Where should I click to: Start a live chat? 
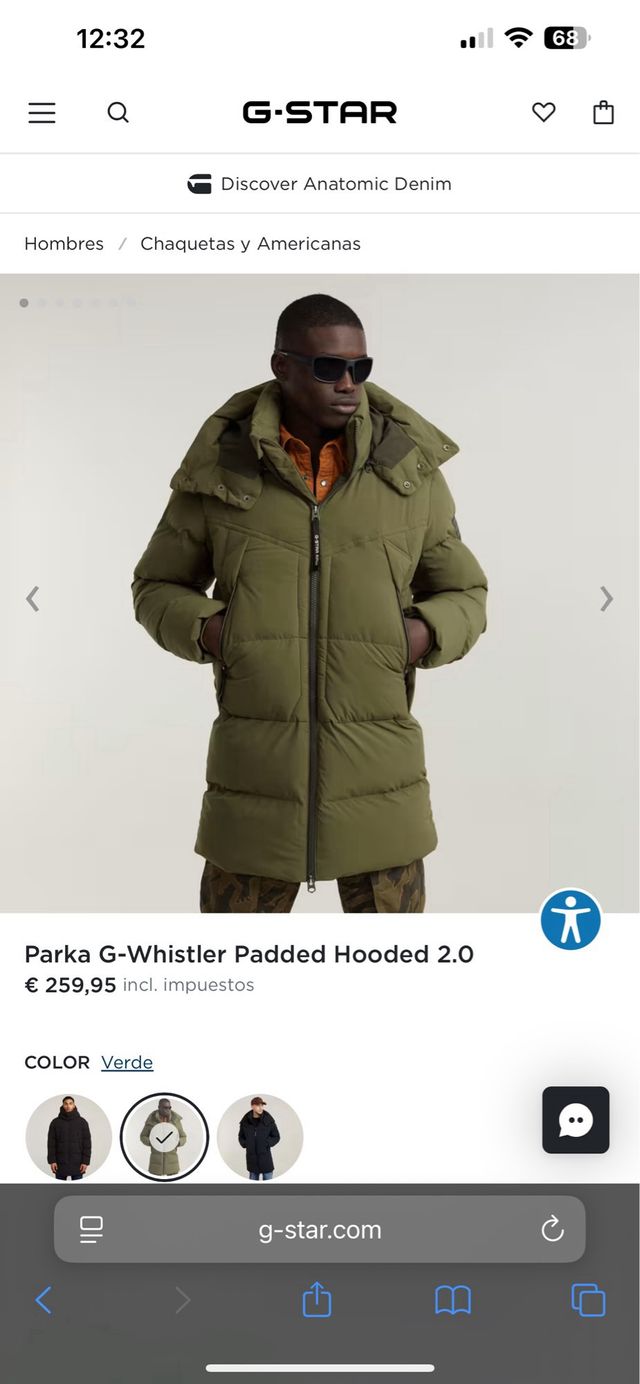point(576,1120)
